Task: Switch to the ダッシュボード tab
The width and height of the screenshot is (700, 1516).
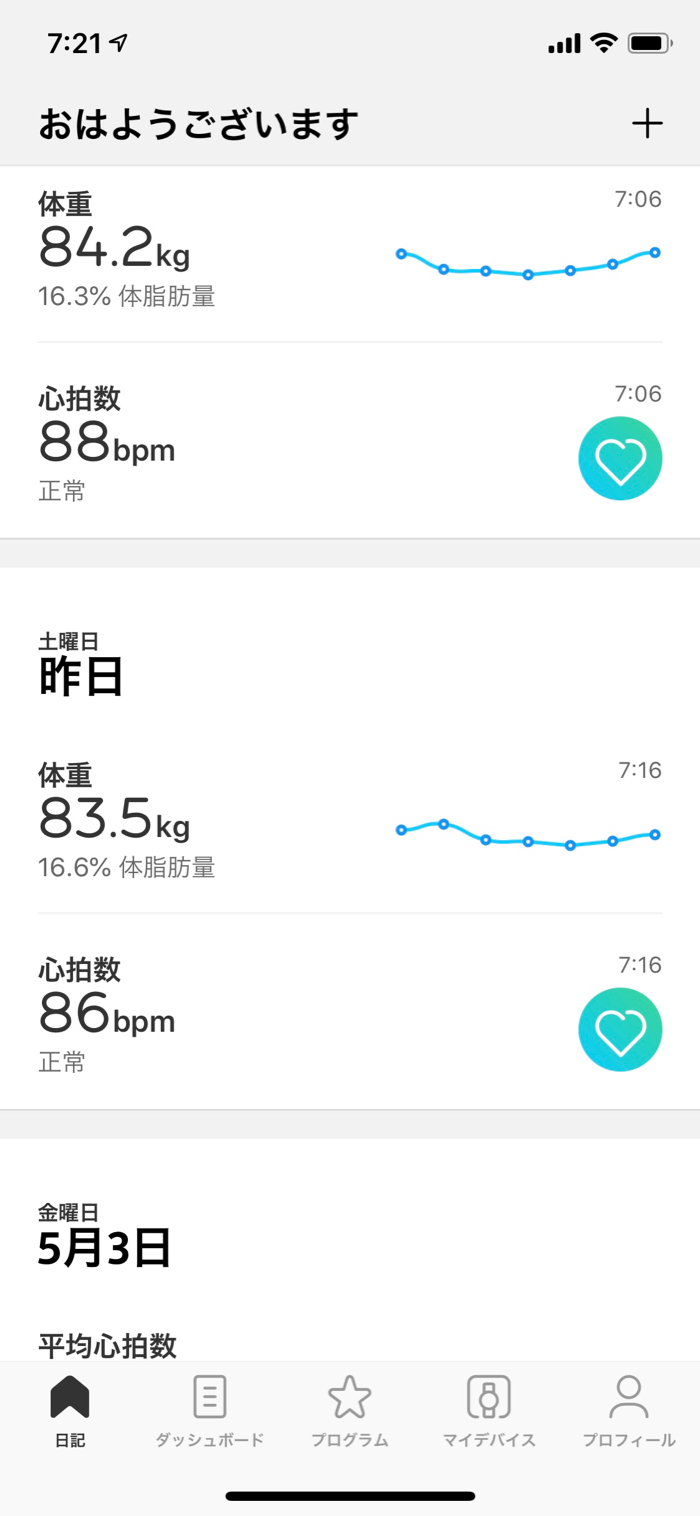Action: [210, 1412]
